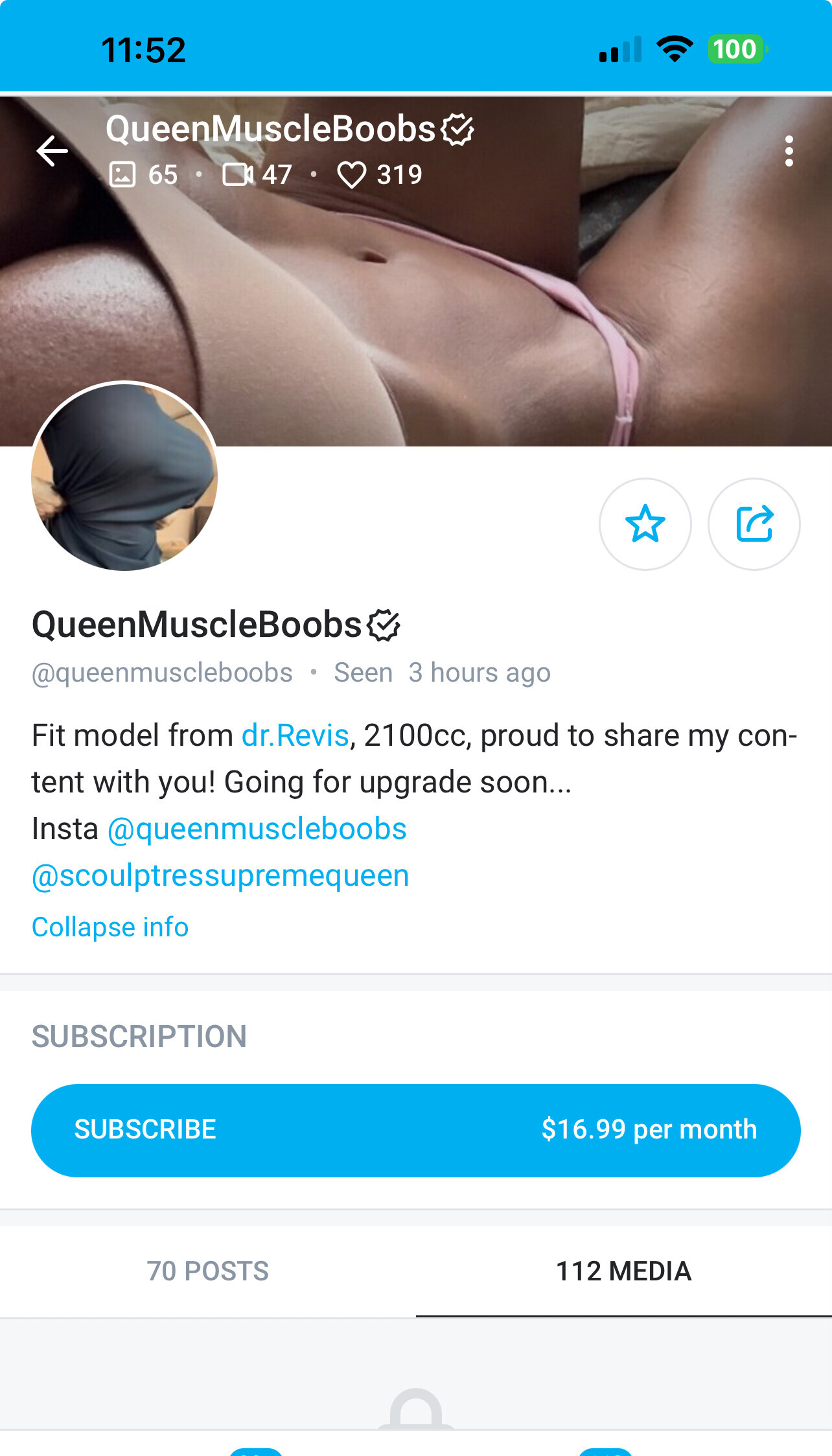Add this profile to favorites with star

645,524
